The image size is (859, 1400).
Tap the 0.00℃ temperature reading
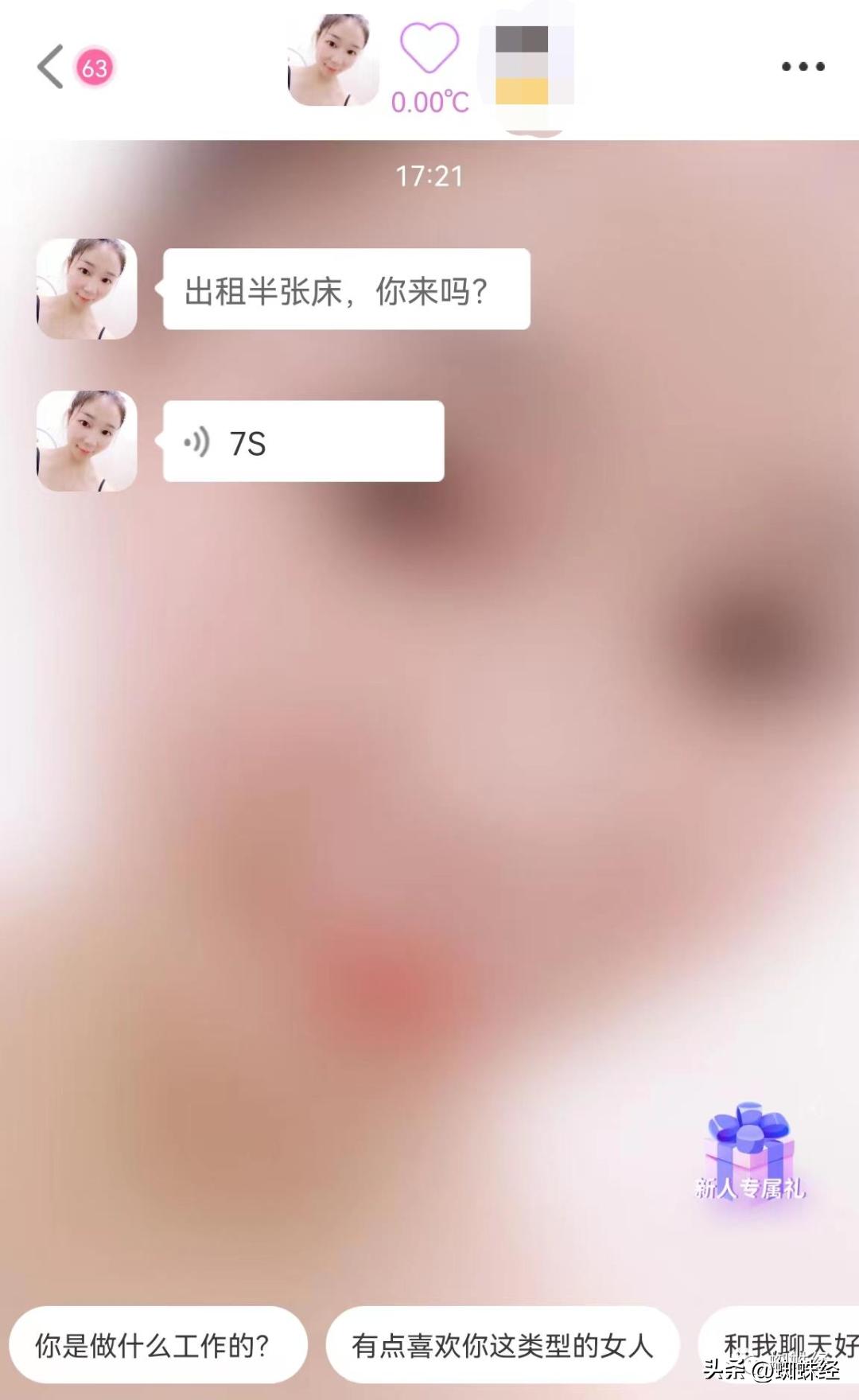pos(429,103)
